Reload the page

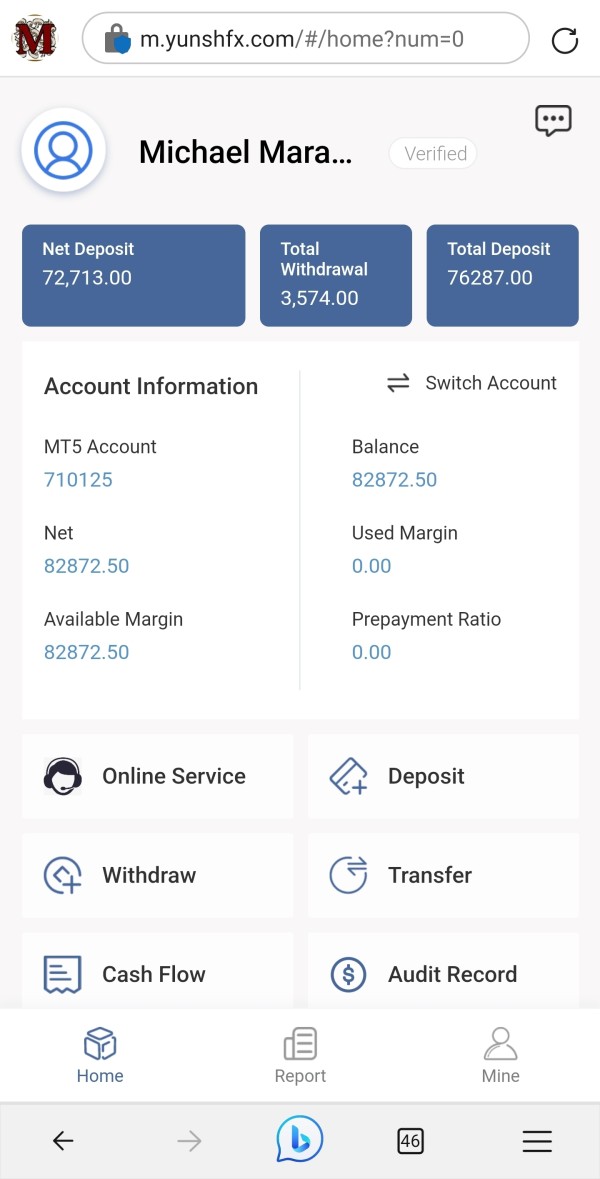tap(565, 39)
